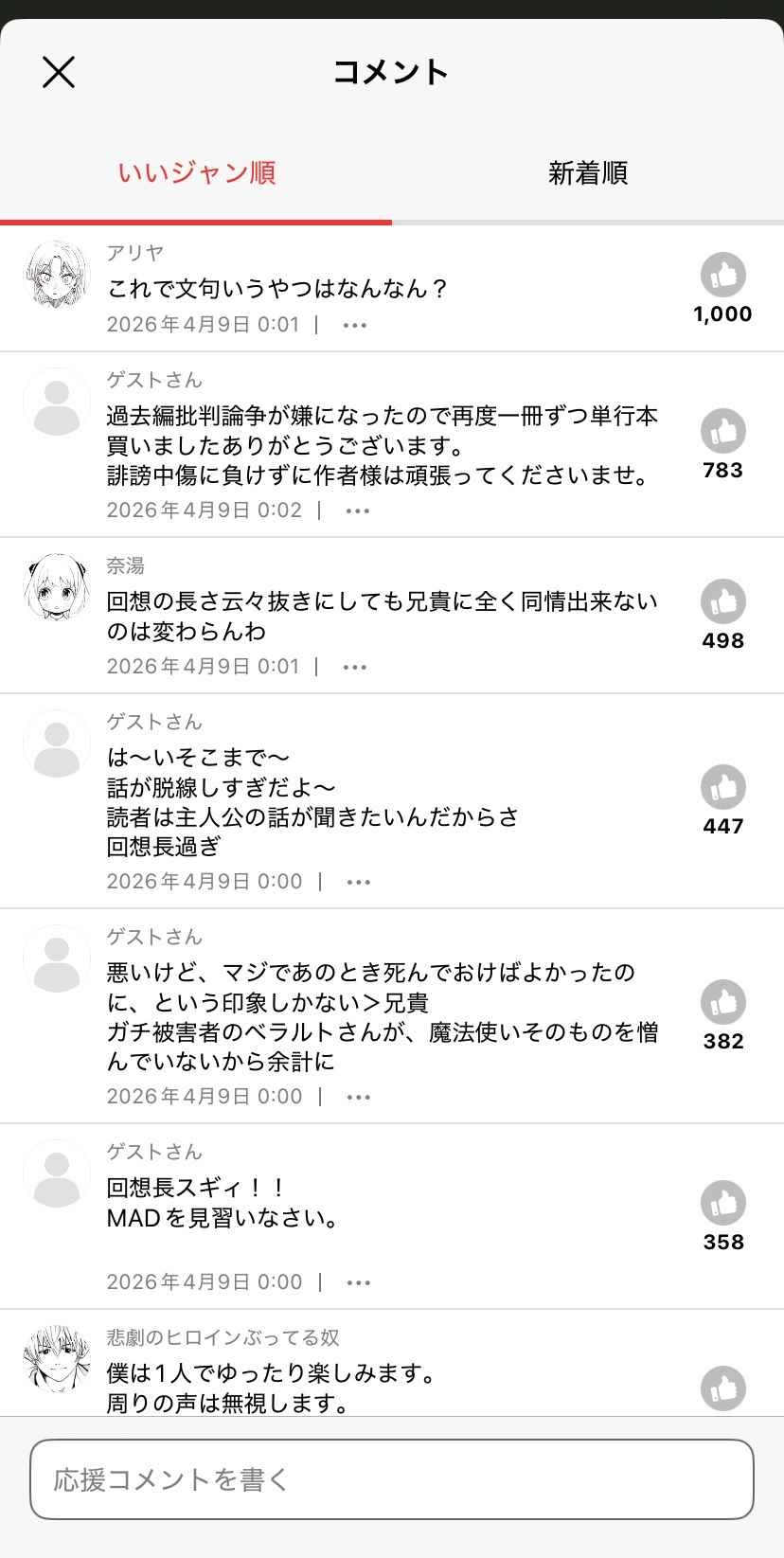Like アリヤ's comment
Screen dimensions: 784x1558
723,276
